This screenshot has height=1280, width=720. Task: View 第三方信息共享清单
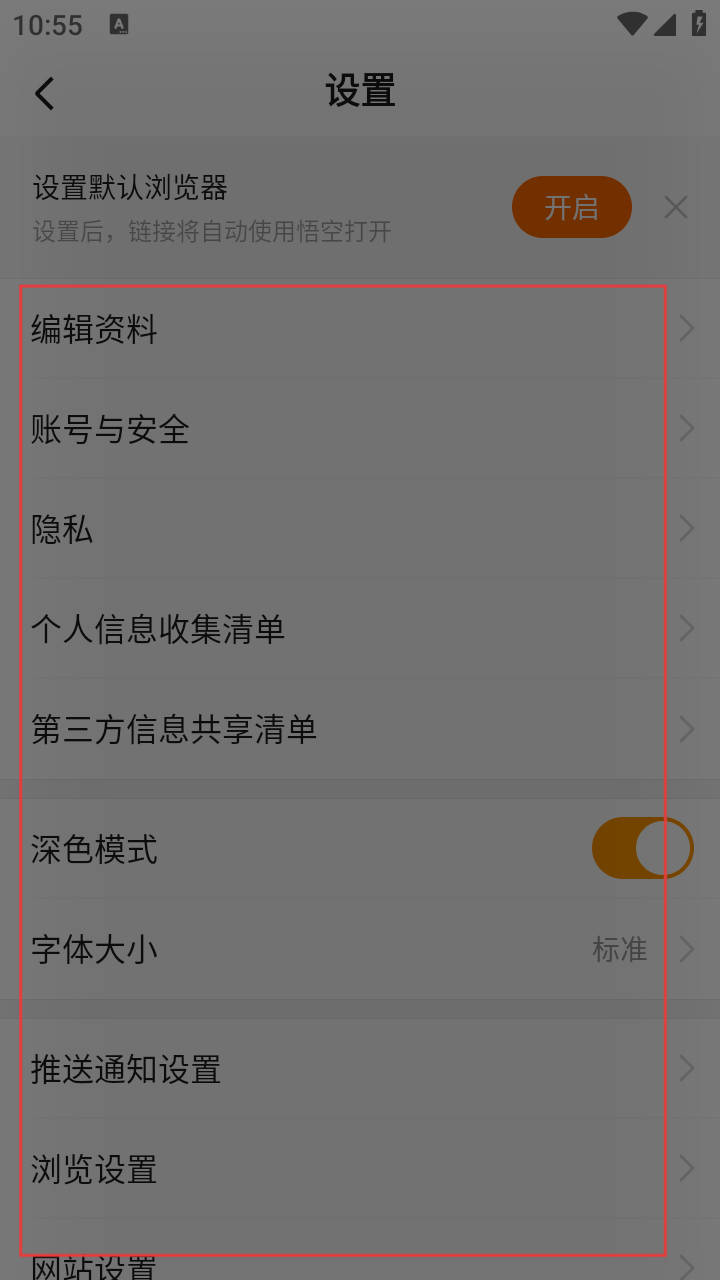[x=360, y=729]
